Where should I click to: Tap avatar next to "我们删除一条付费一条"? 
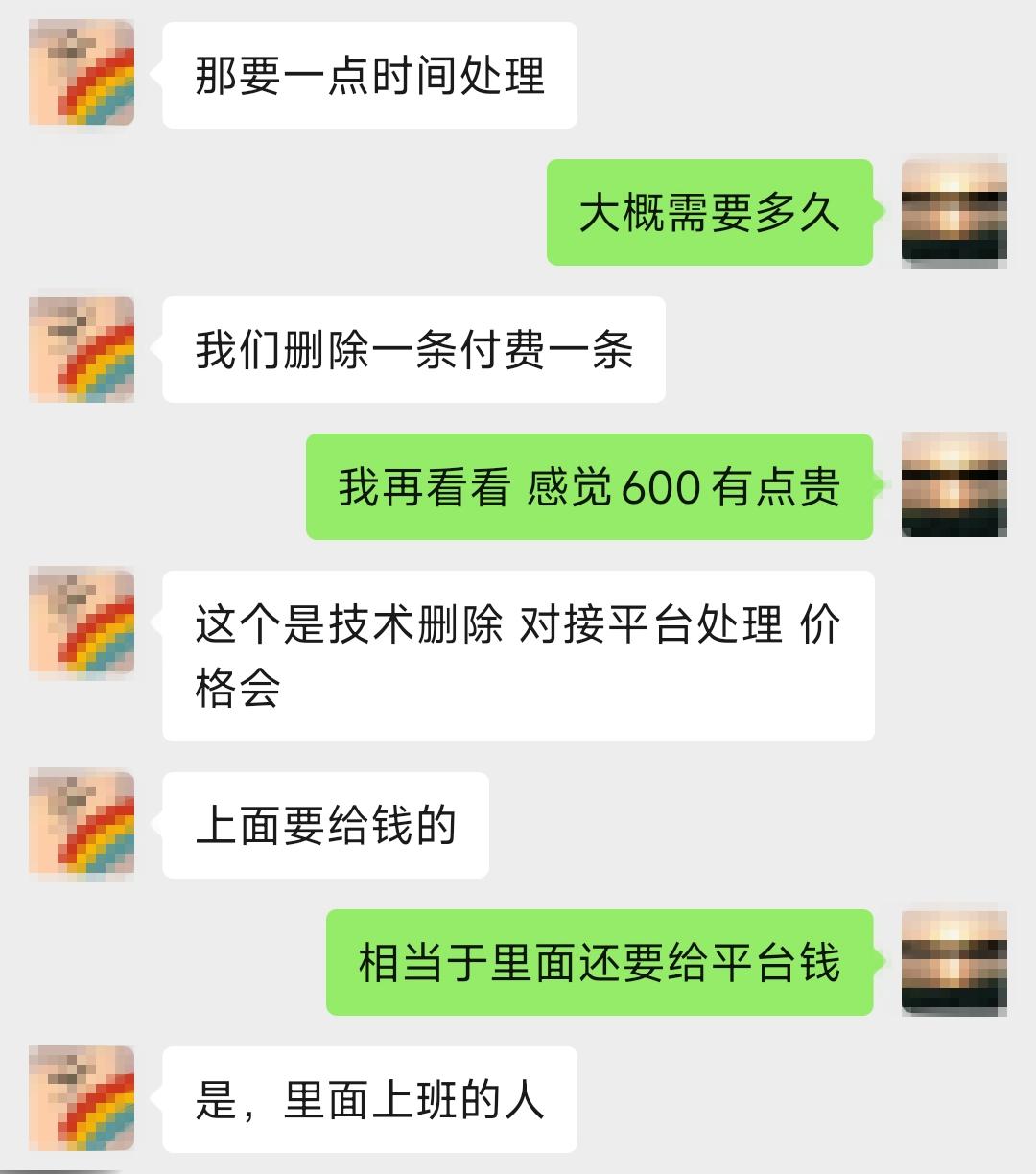click(82, 348)
